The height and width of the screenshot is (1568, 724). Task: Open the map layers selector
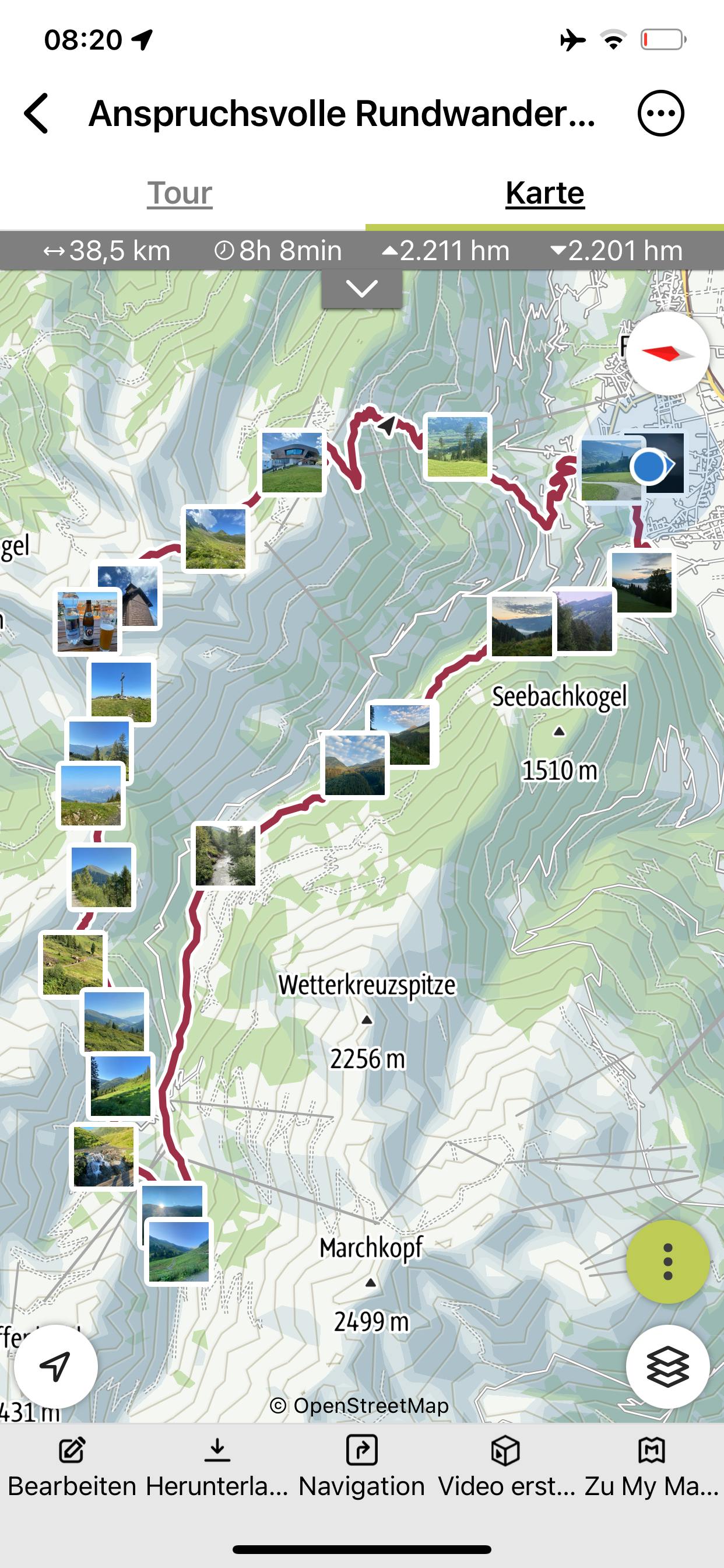[667, 1366]
